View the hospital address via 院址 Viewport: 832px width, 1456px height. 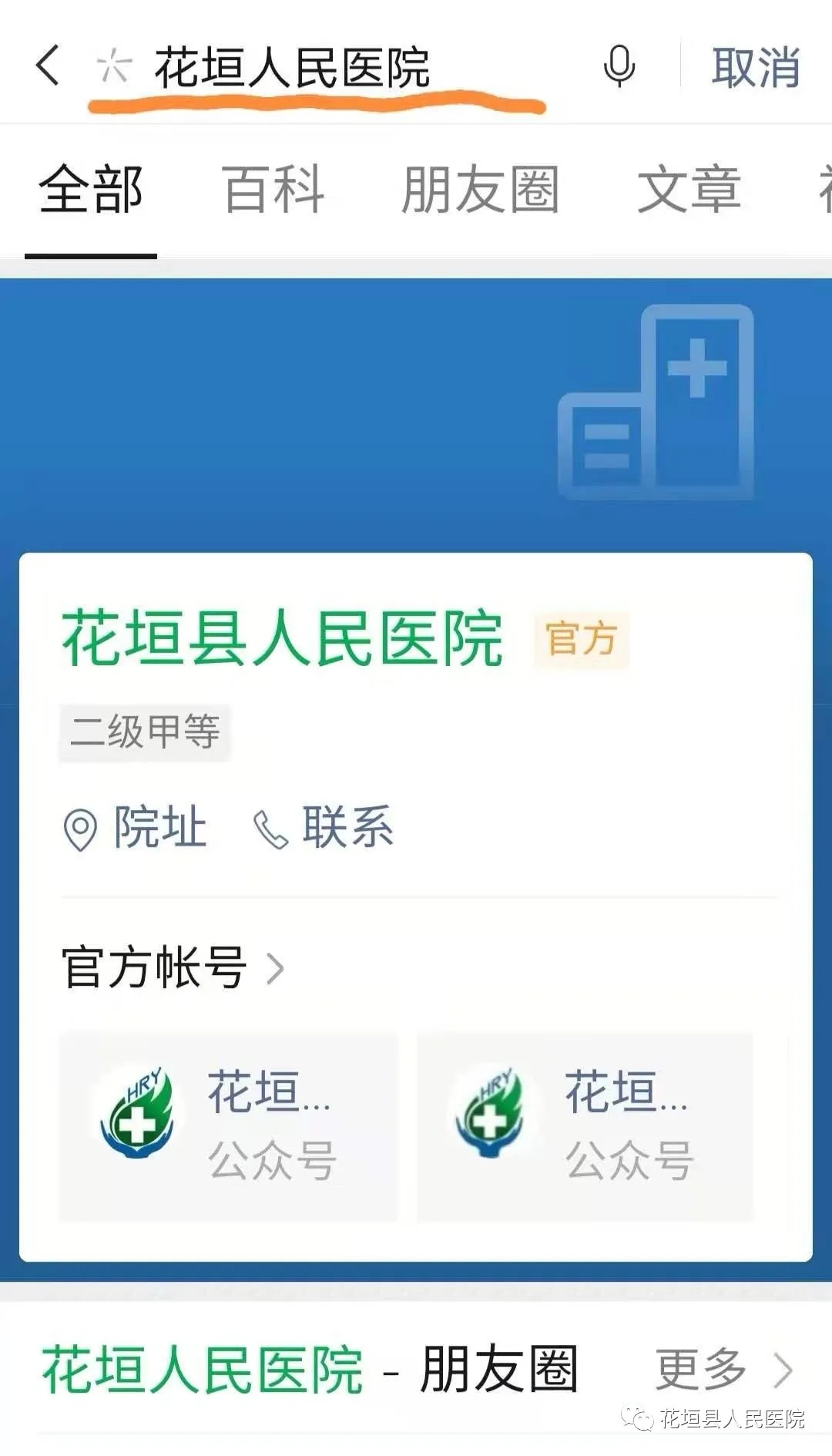click(x=136, y=828)
